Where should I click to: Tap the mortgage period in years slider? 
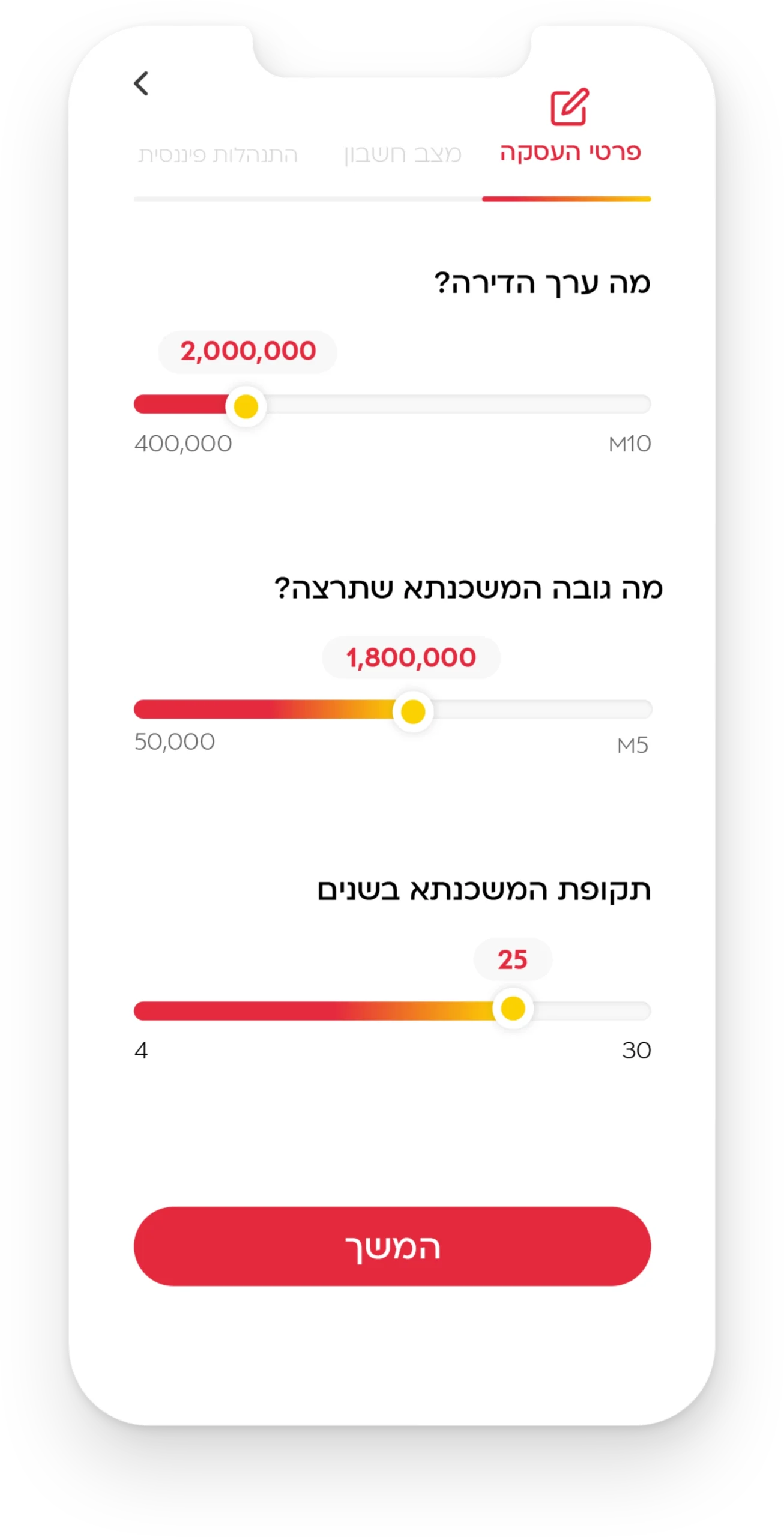pos(392,1010)
